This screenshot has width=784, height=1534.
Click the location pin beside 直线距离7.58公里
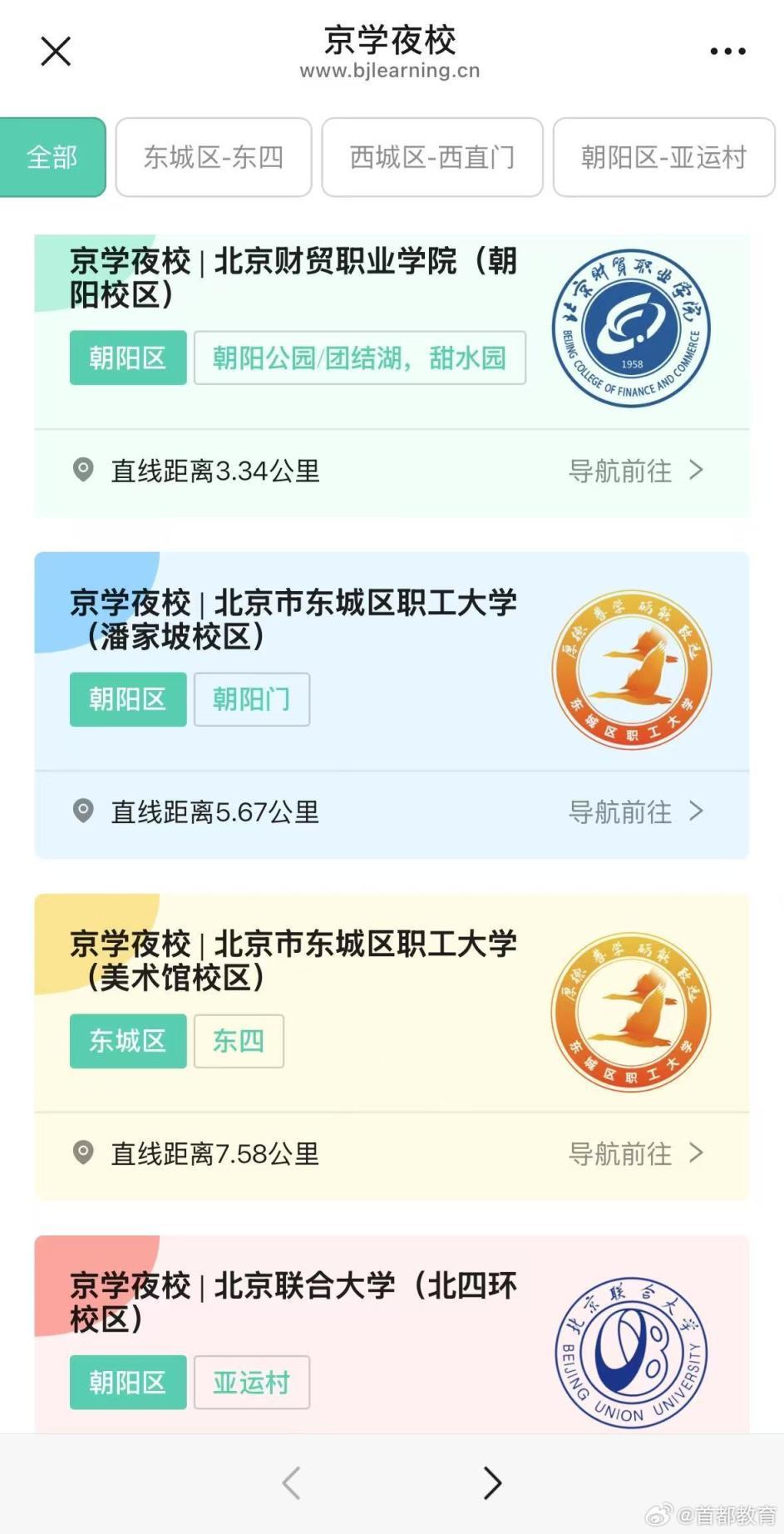click(83, 1153)
